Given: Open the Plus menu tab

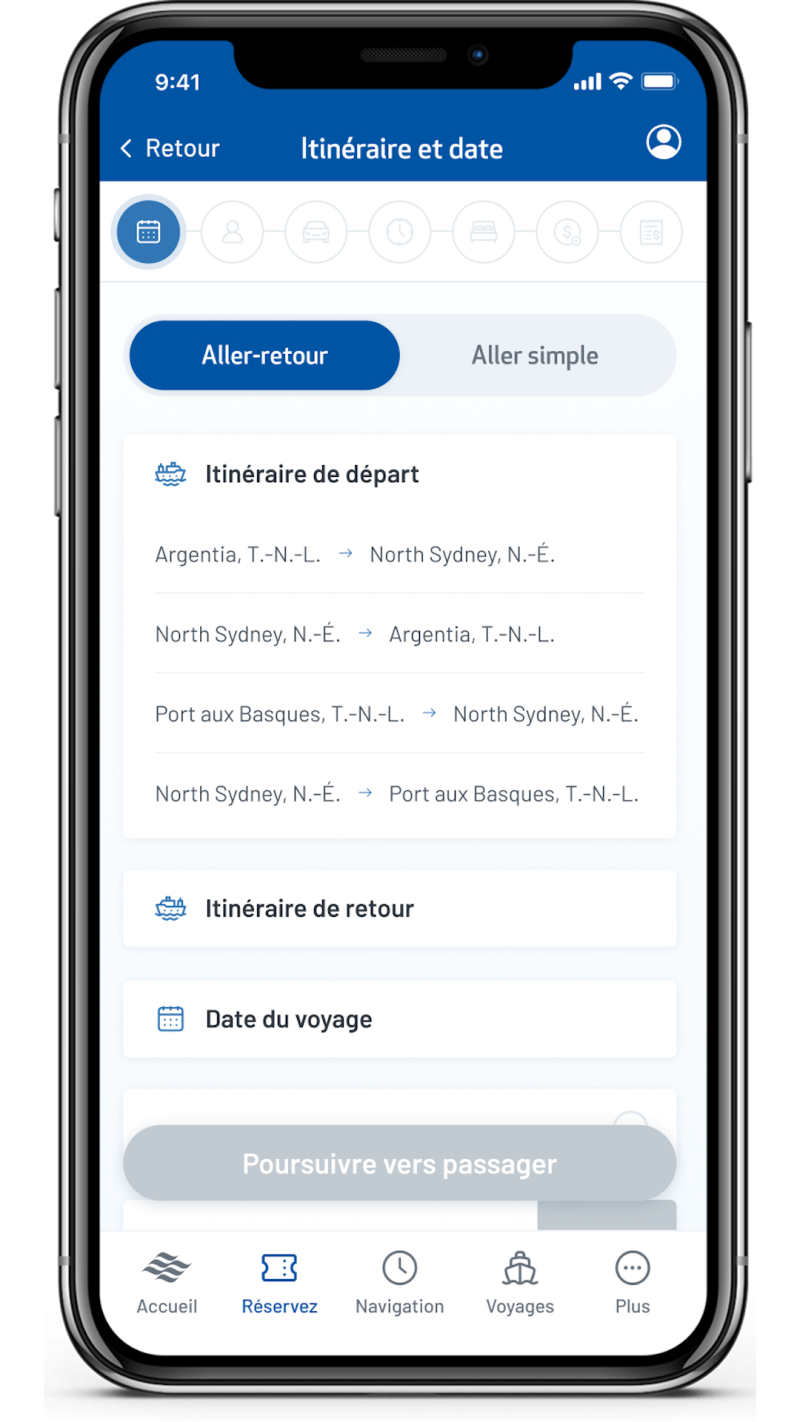Looking at the screenshot, I should pyautogui.click(x=632, y=1283).
